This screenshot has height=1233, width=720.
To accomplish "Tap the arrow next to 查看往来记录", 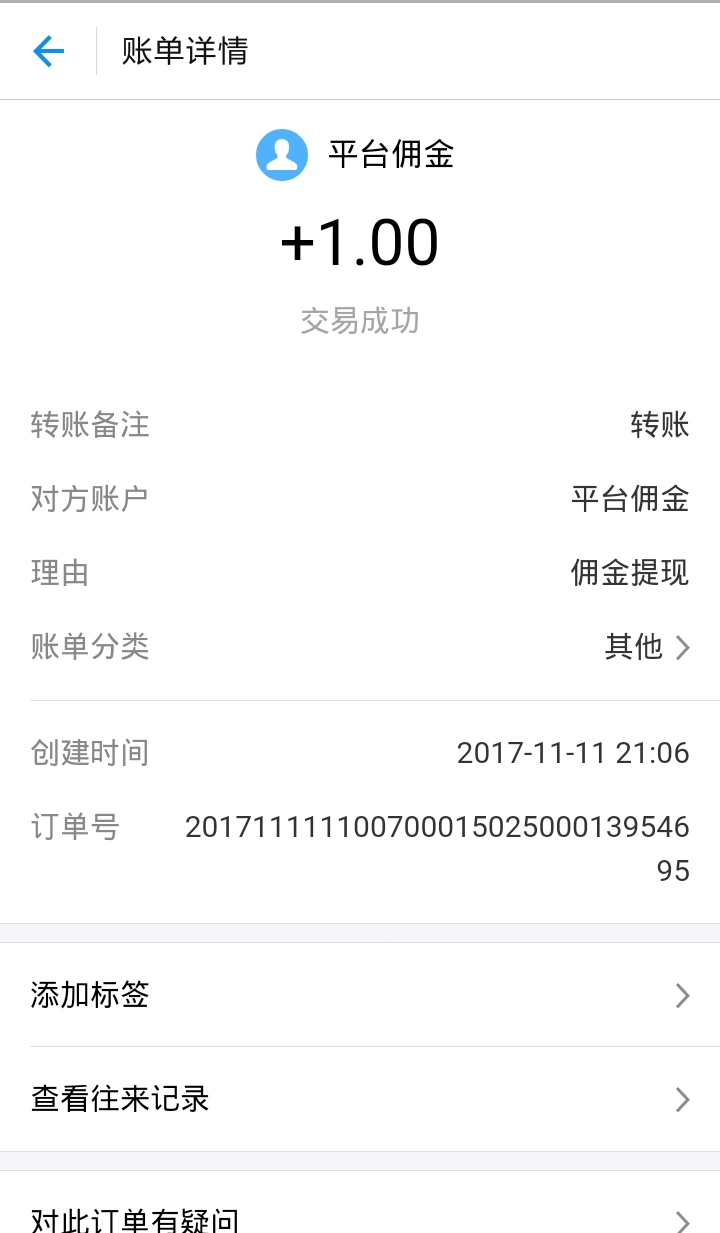I will tap(684, 1099).
